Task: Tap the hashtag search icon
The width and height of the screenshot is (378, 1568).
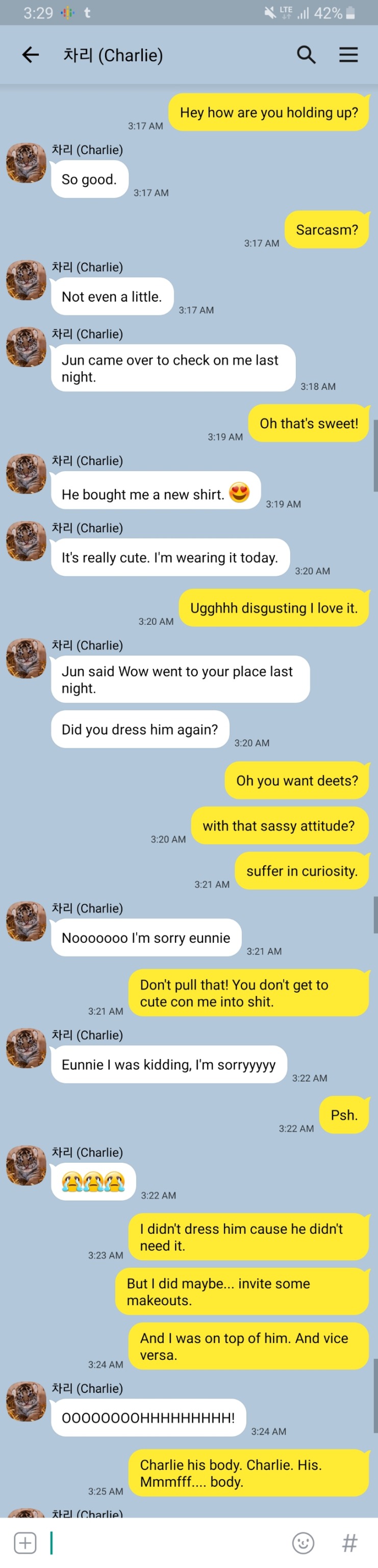Action: tap(349, 1542)
